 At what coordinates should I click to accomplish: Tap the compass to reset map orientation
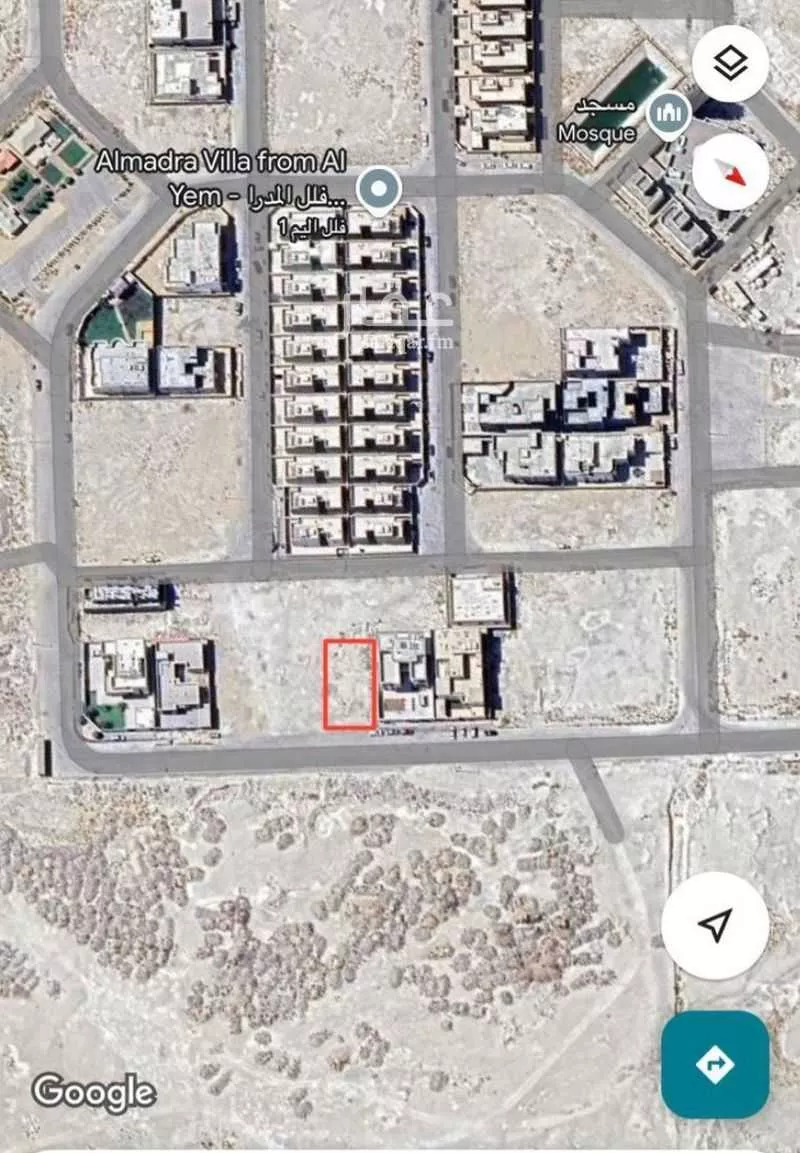coord(729,172)
